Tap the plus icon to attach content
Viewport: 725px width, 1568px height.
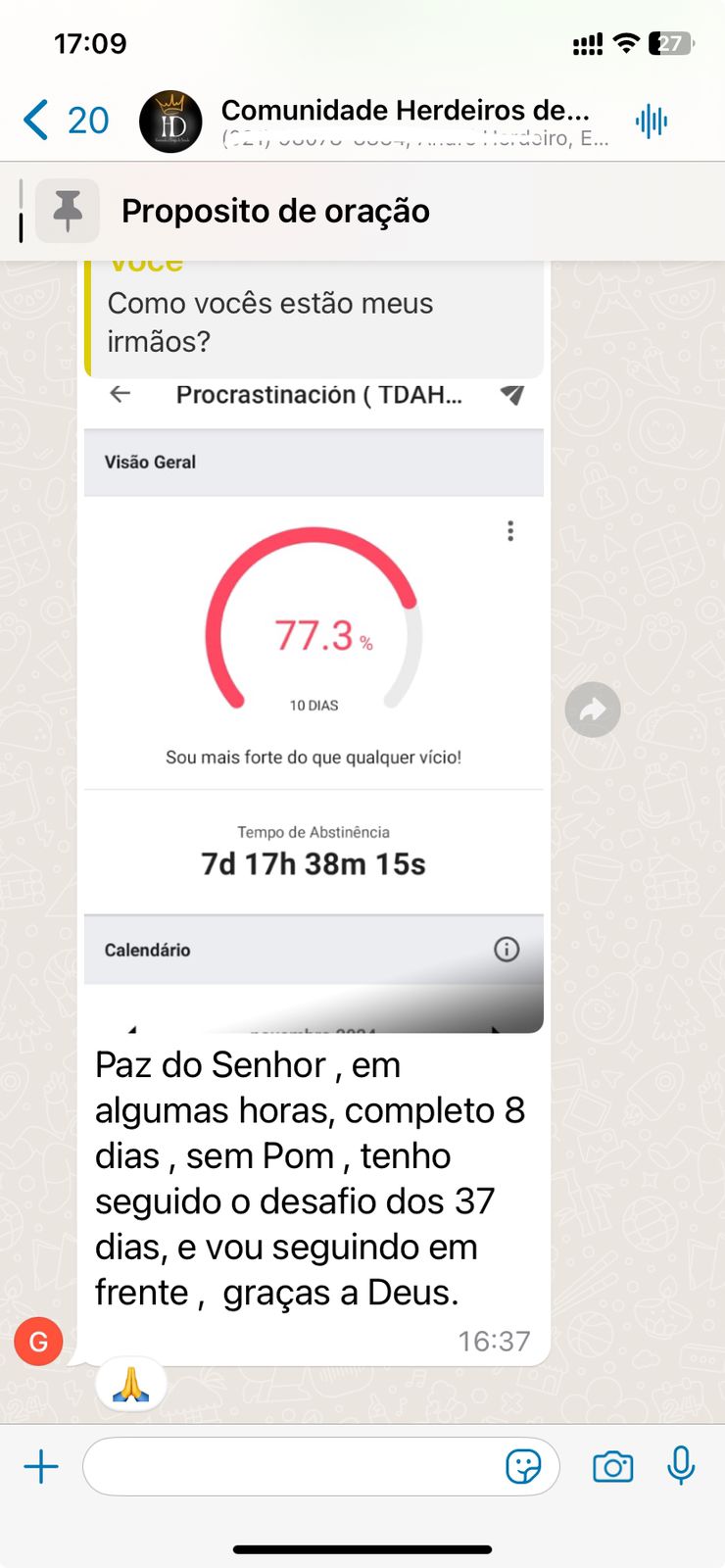tap(40, 1466)
